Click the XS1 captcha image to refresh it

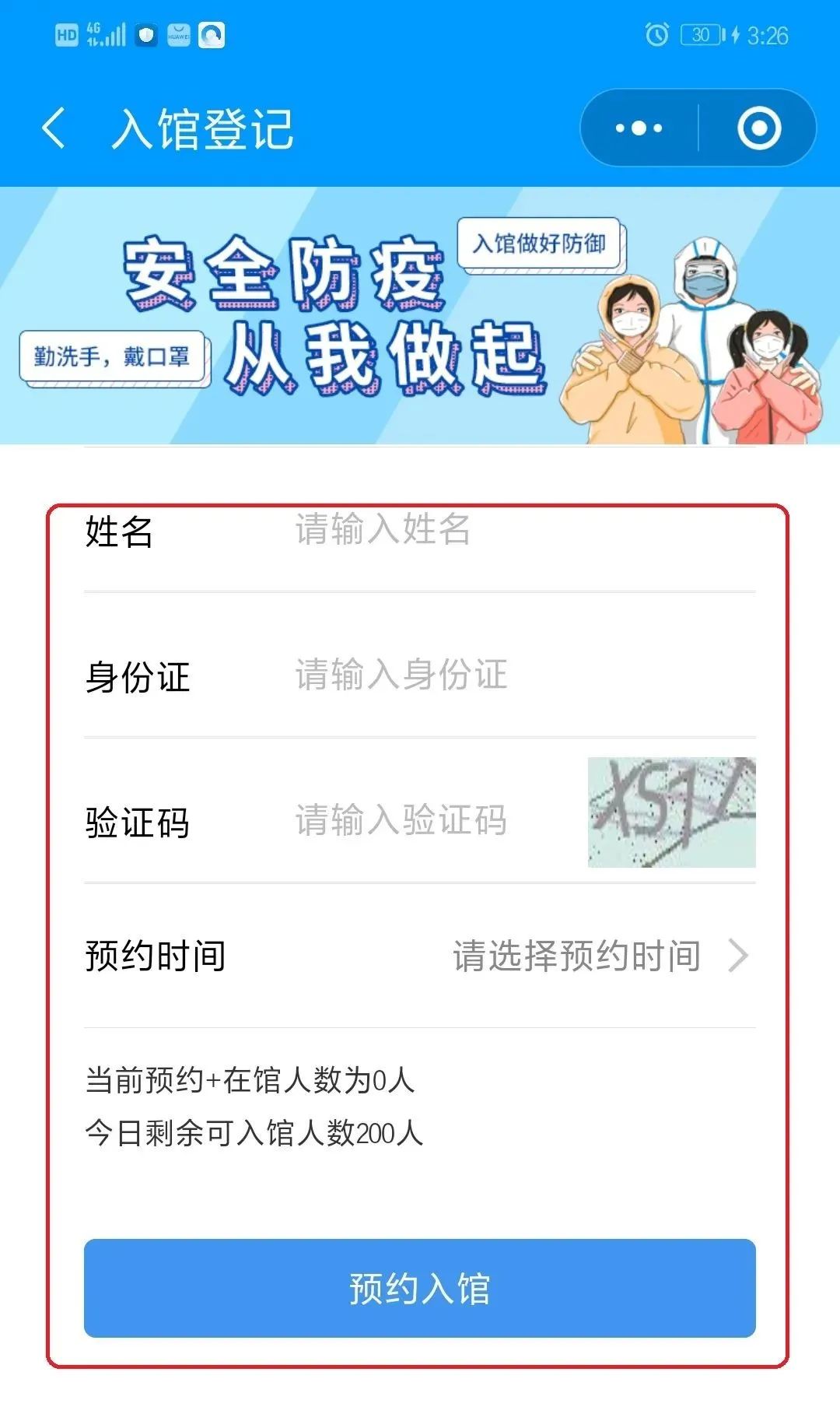pos(671,811)
